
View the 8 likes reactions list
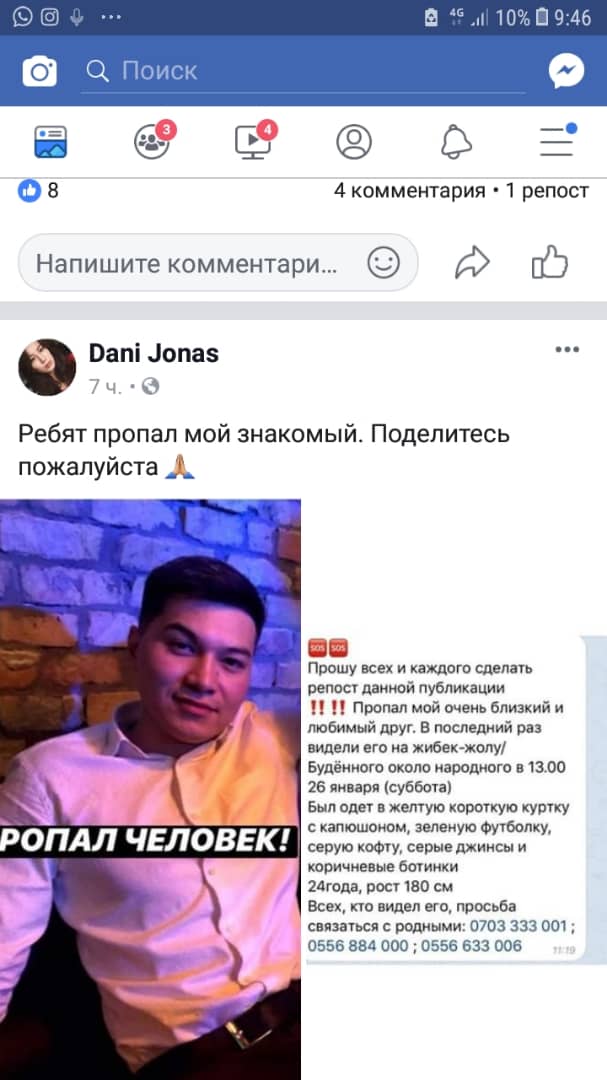(39, 190)
